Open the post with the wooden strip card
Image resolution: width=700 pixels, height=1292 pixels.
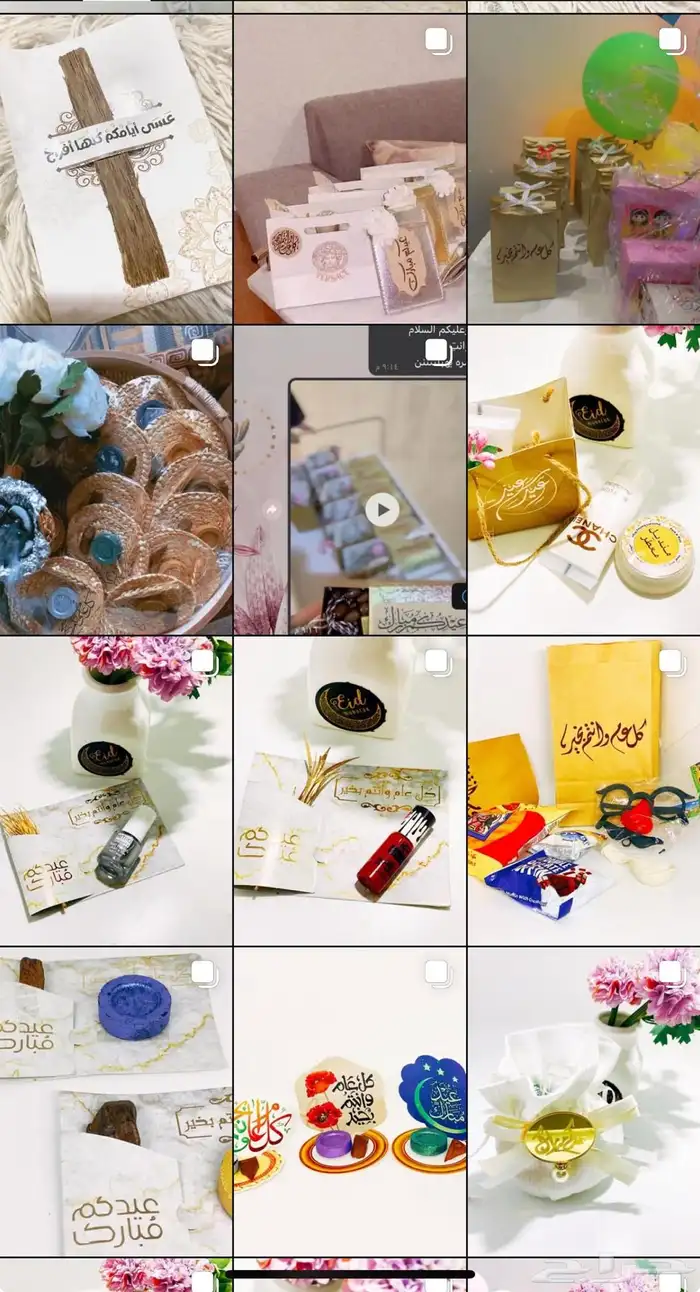point(115,168)
